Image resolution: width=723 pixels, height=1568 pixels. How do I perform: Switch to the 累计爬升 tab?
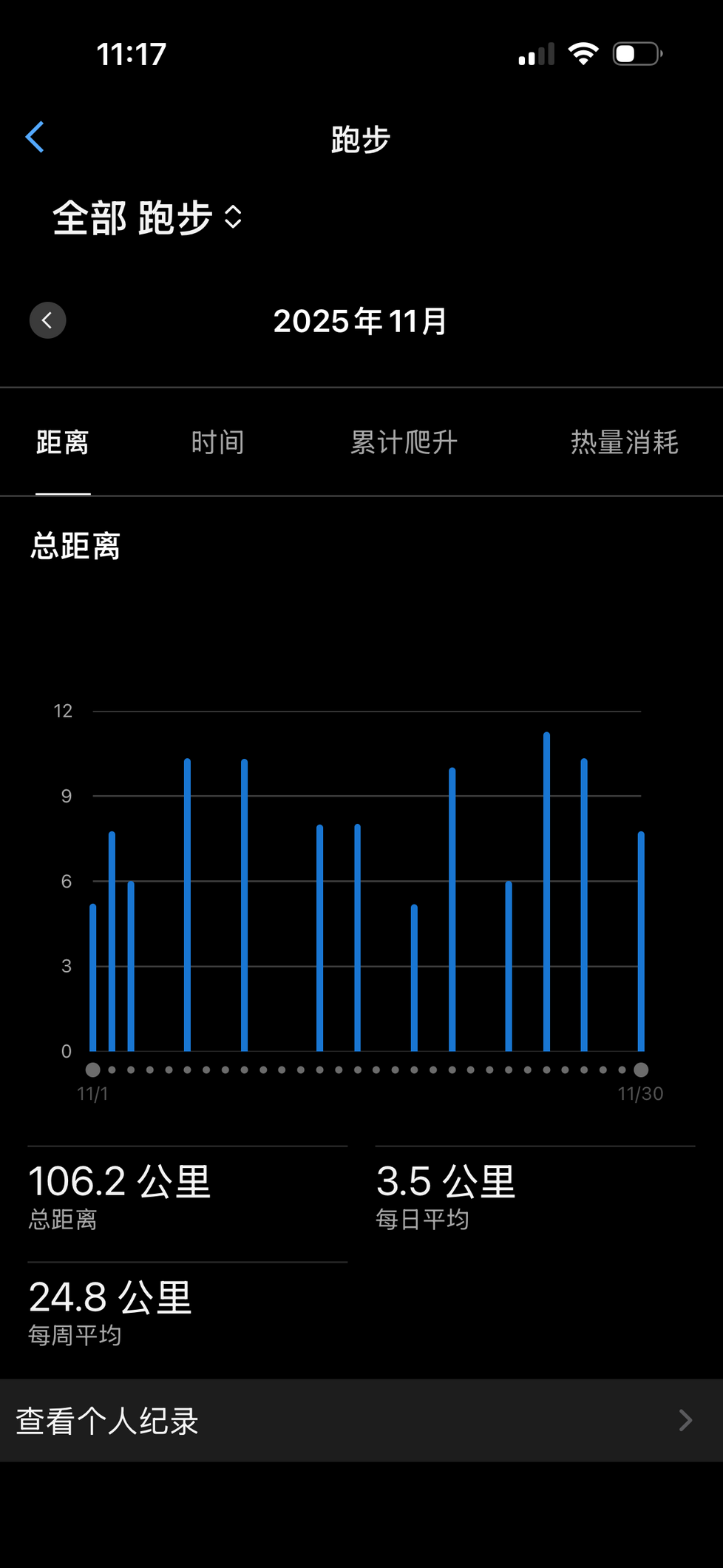coord(404,442)
